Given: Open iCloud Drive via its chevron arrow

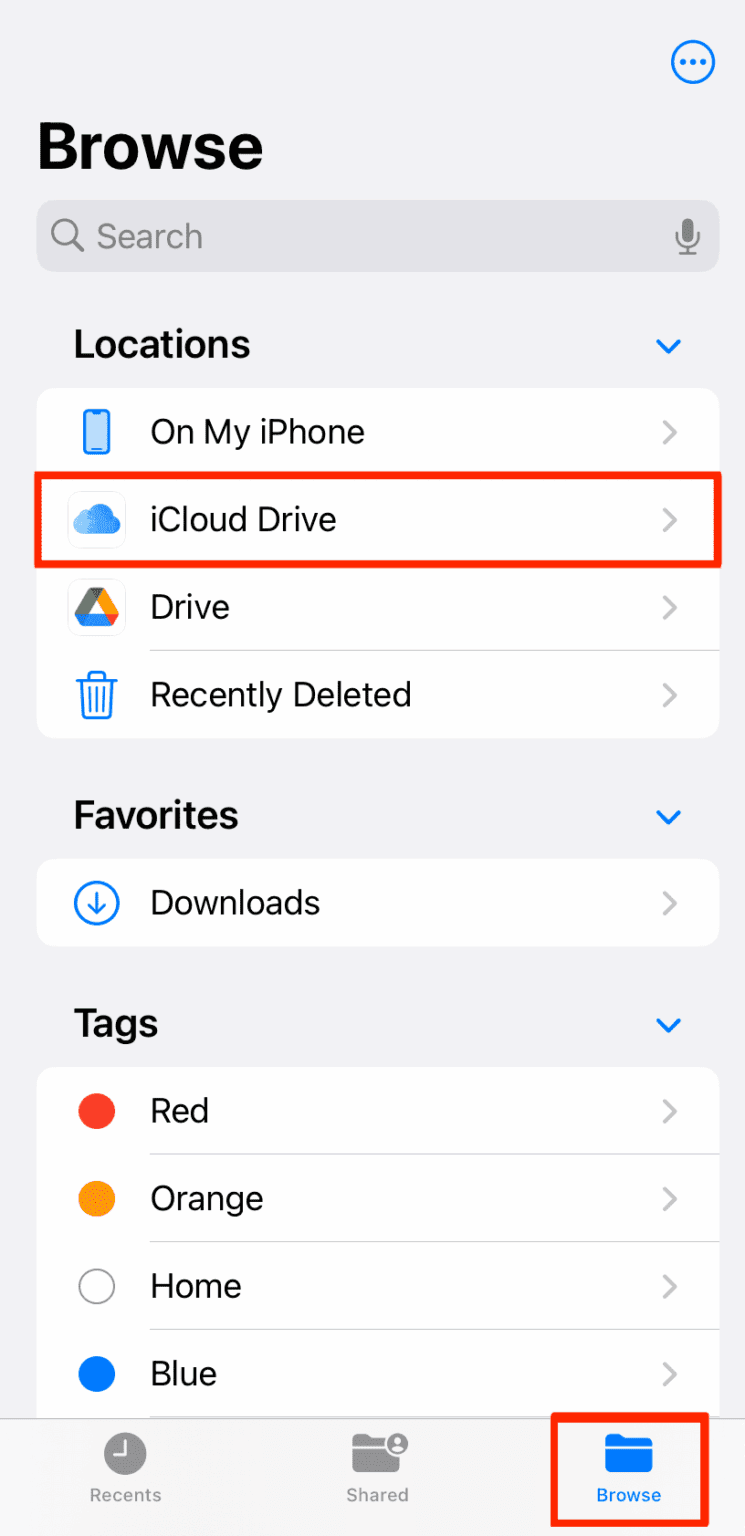Looking at the screenshot, I should click(x=669, y=519).
